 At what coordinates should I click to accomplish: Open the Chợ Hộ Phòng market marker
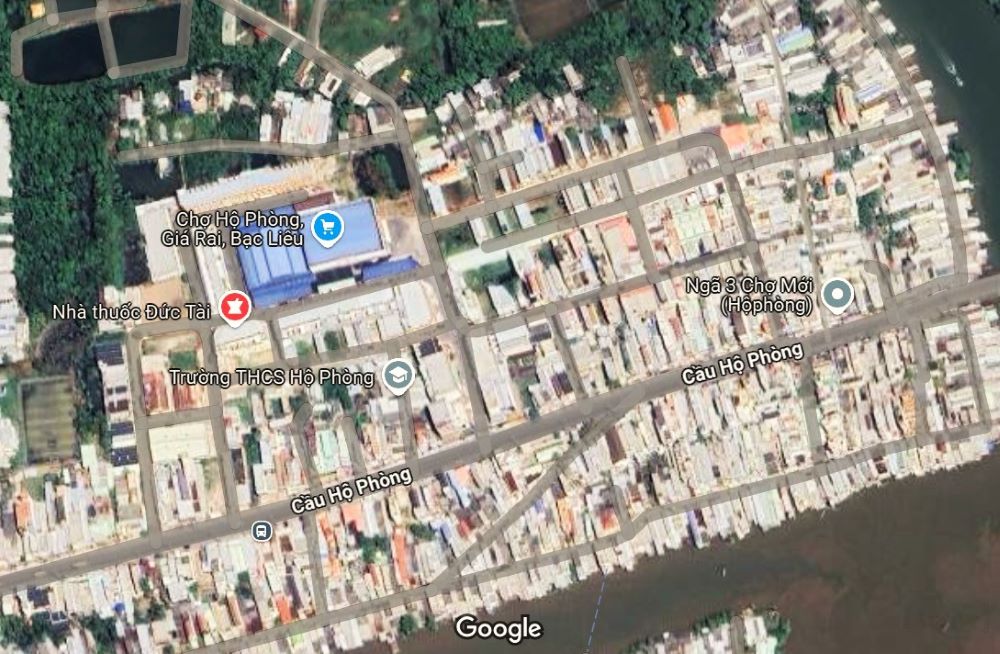[326, 229]
